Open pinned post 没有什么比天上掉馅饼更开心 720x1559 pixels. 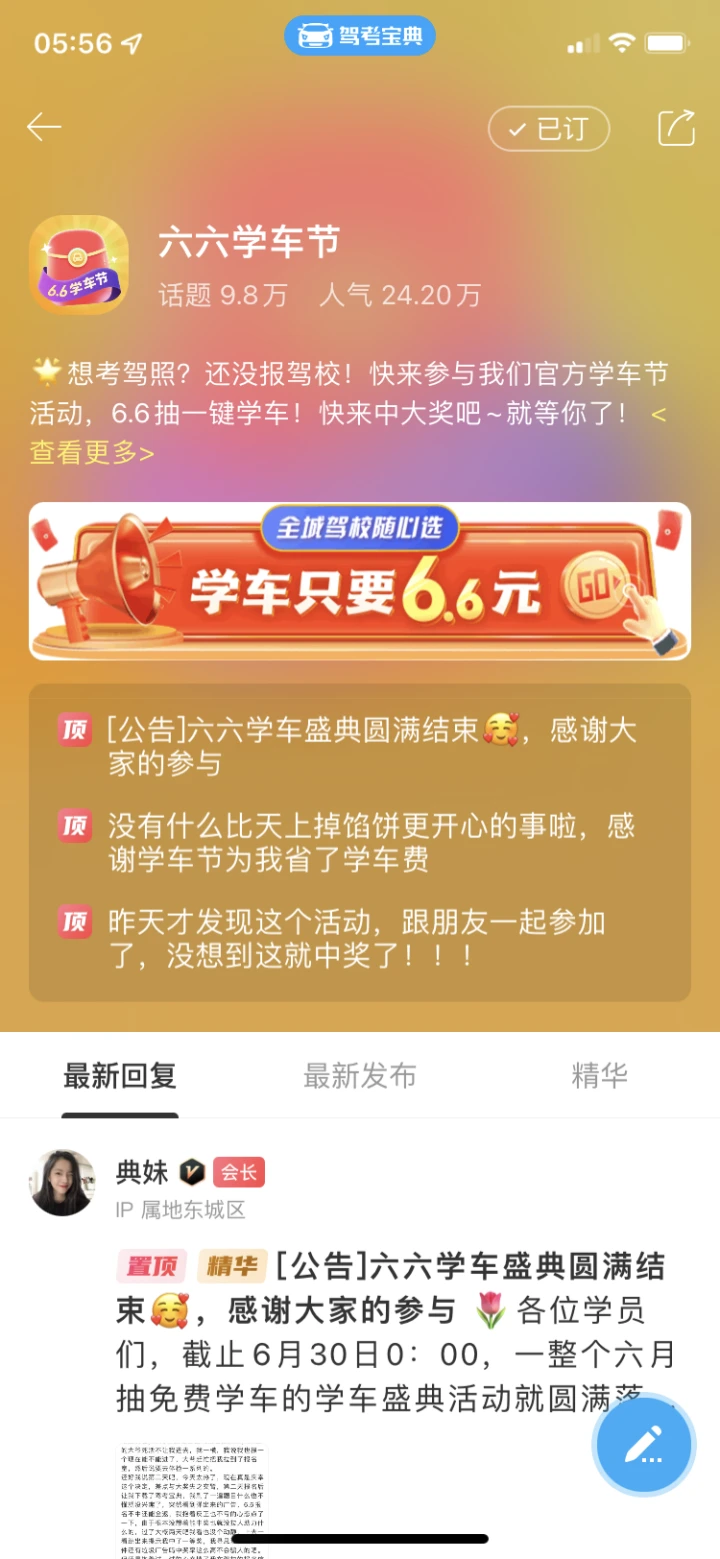pos(359,842)
